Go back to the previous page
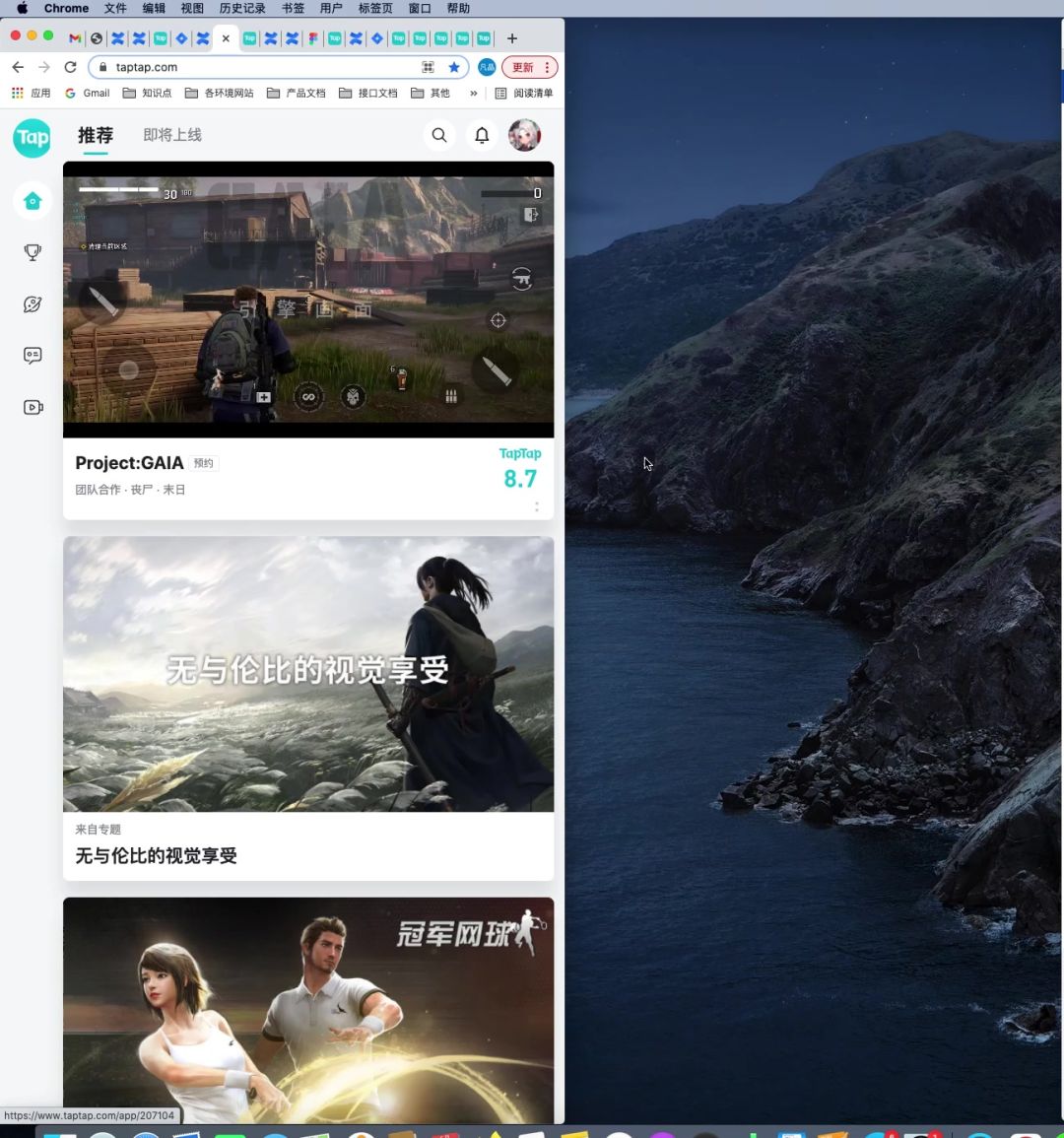 point(18,67)
